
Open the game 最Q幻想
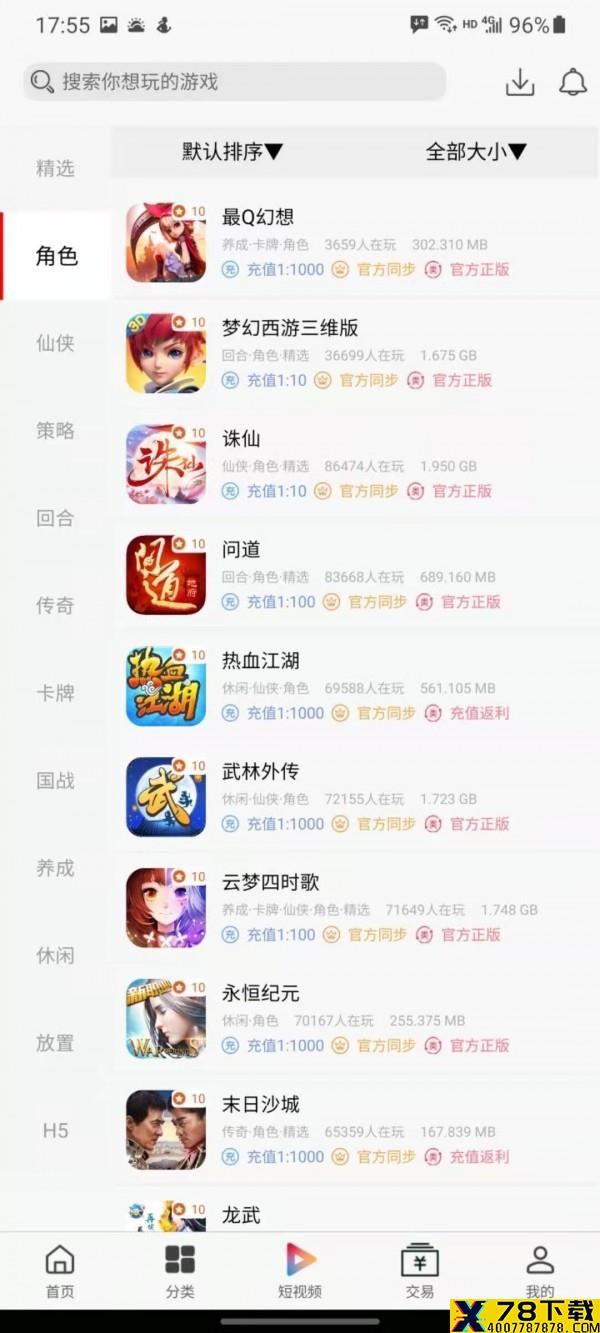pos(356,242)
